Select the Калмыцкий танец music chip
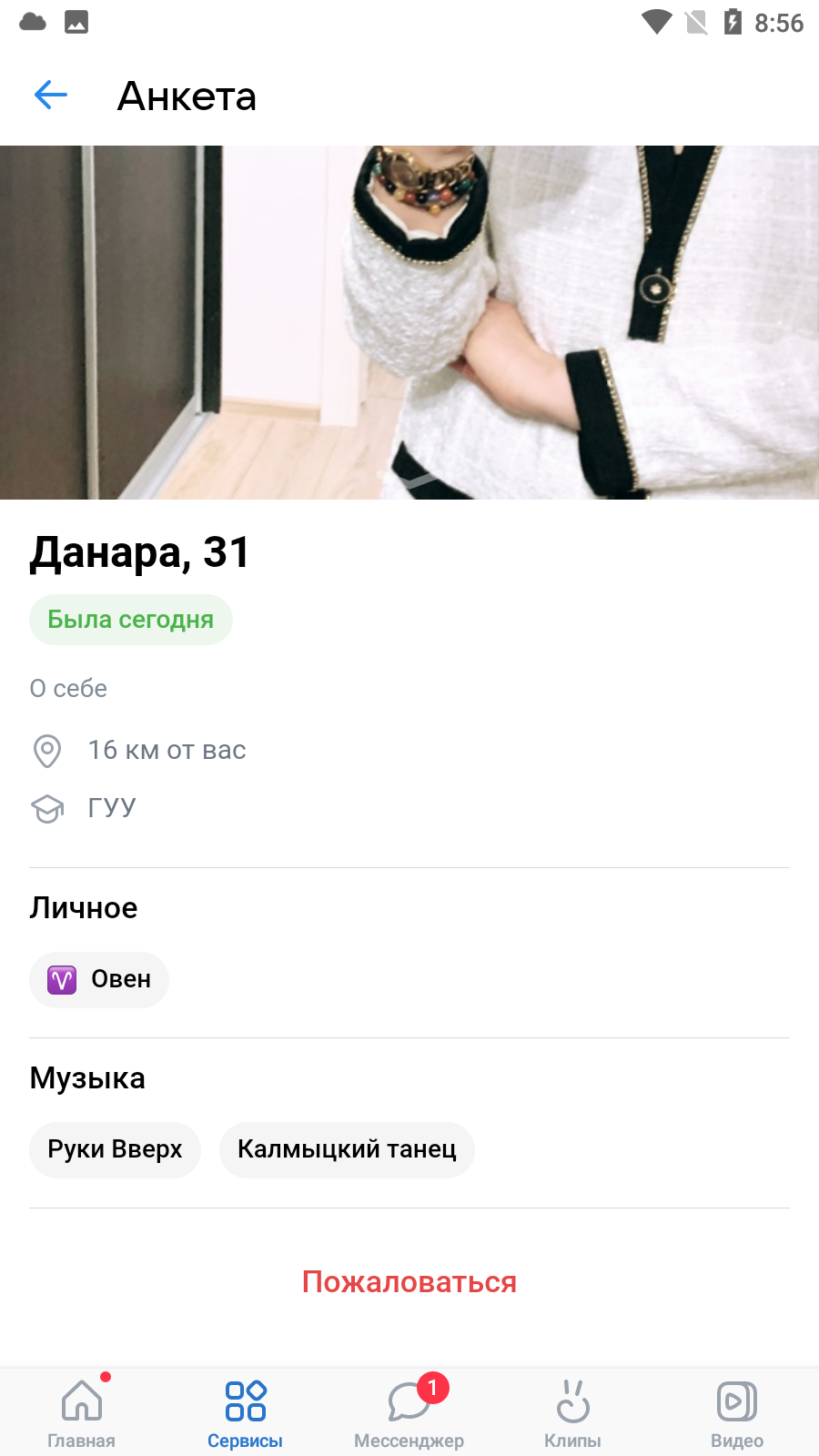 (x=347, y=1150)
